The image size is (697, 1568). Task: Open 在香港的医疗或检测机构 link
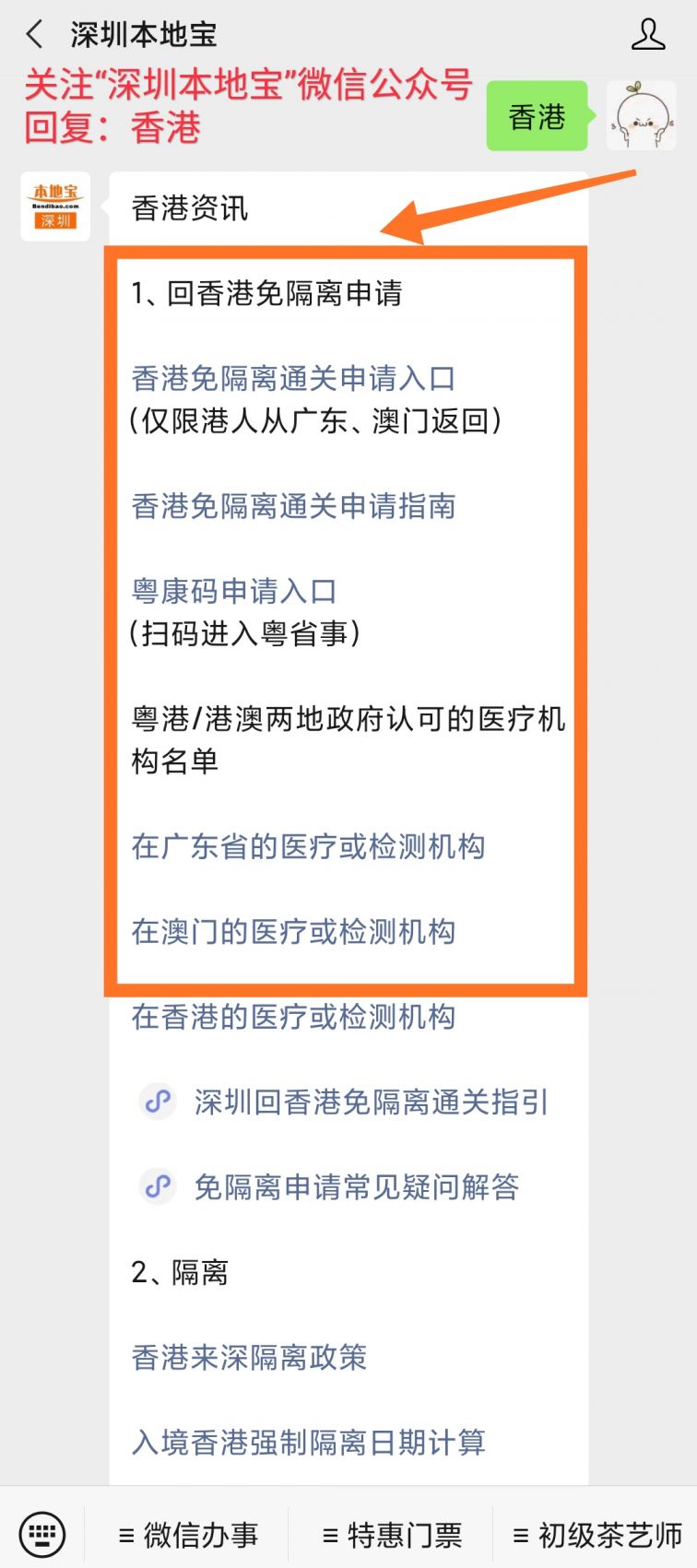point(291,1017)
